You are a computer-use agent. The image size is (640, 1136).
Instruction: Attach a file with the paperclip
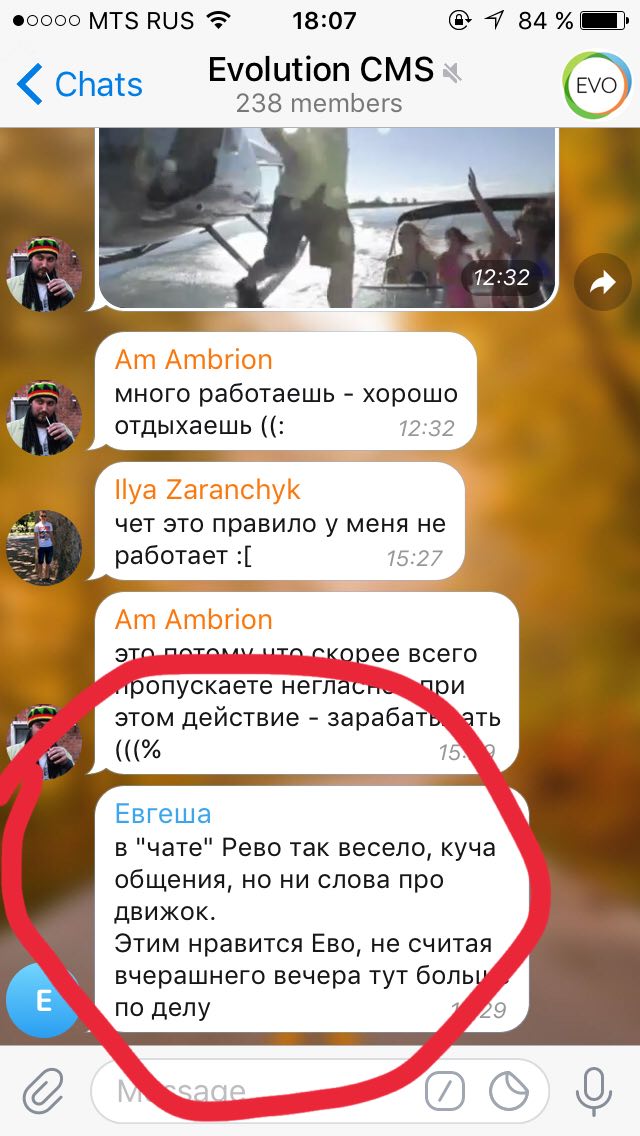pos(44,1091)
